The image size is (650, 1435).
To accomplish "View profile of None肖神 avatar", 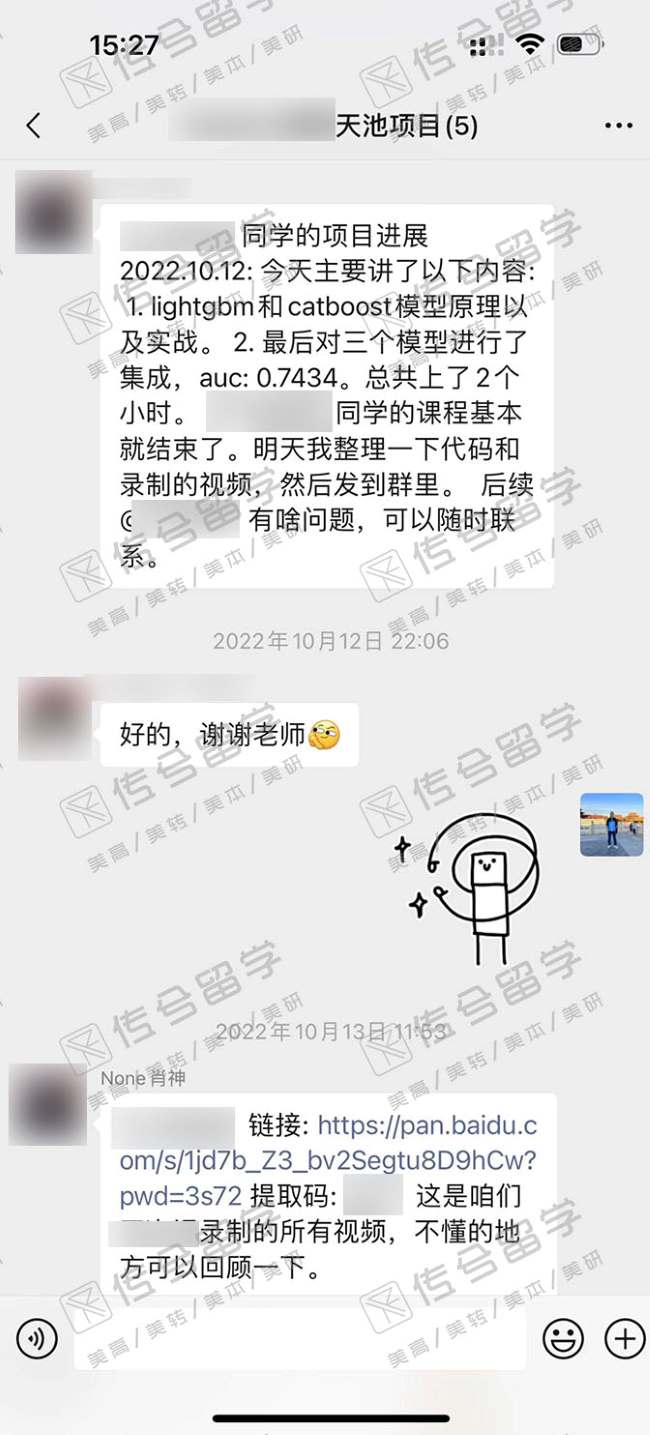I will (47, 1104).
